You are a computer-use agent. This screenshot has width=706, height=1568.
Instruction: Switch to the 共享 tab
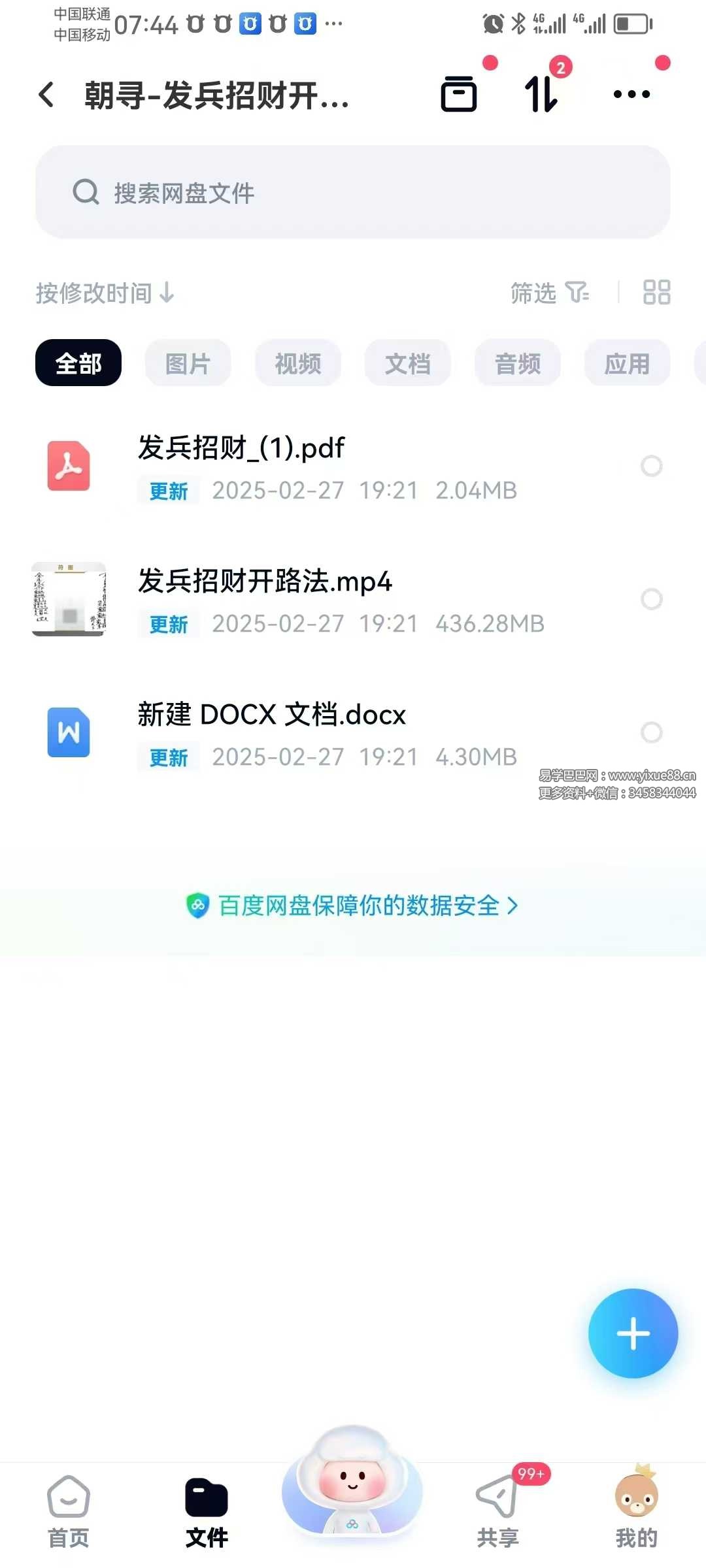pyautogui.click(x=497, y=1511)
